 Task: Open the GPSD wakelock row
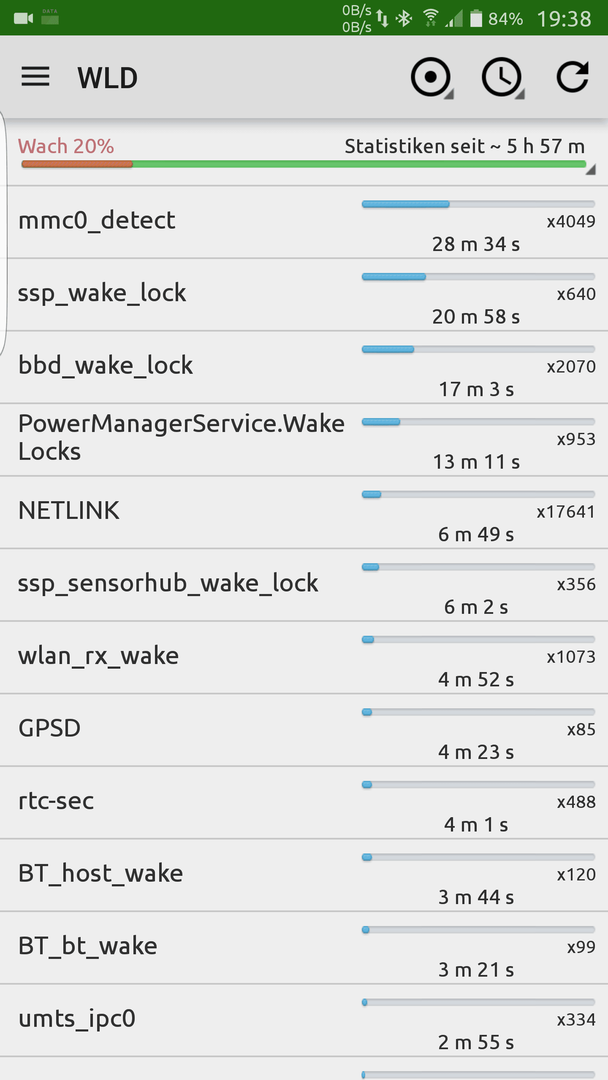click(x=304, y=730)
